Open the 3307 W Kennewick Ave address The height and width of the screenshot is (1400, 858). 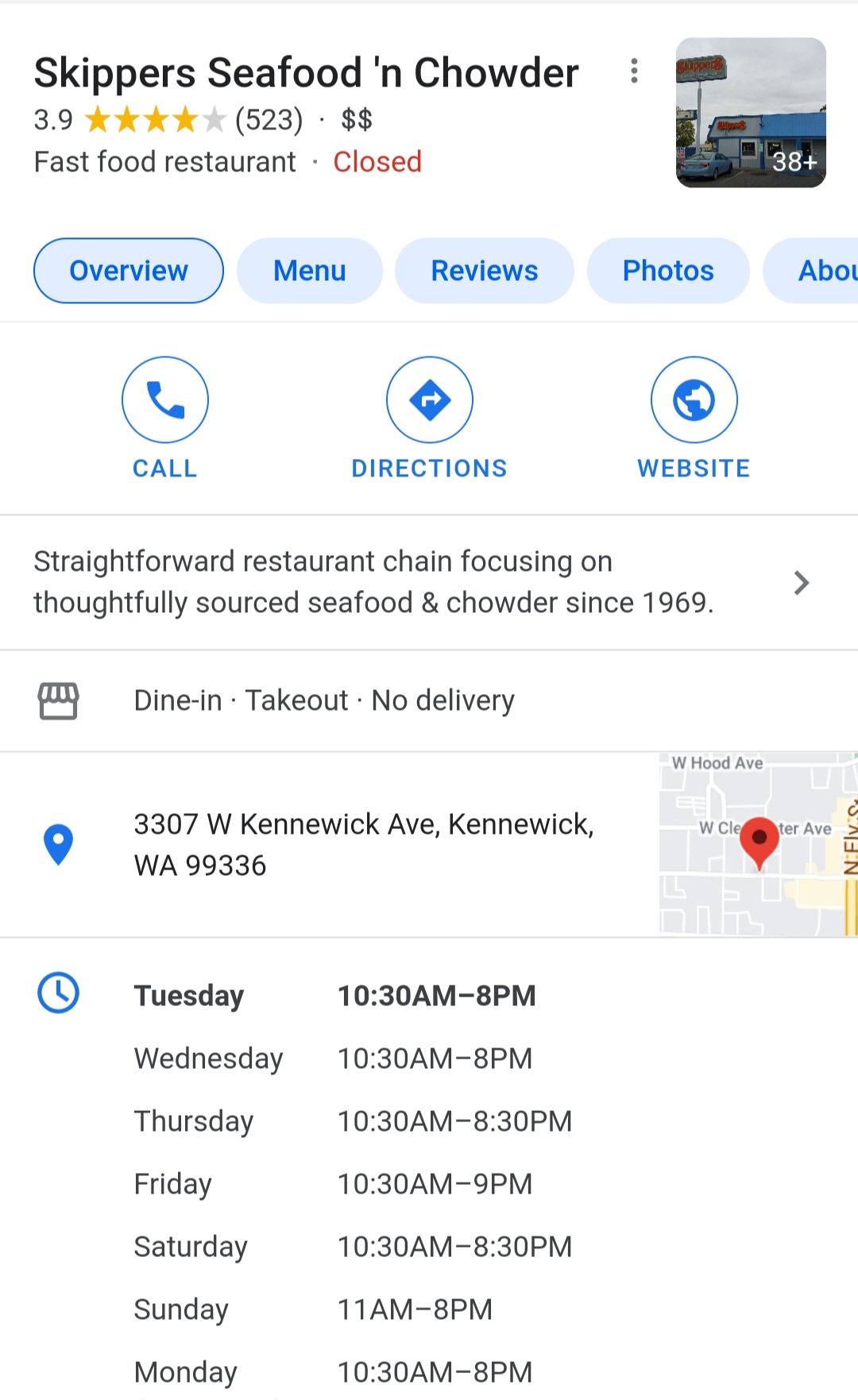tap(363, 844)
